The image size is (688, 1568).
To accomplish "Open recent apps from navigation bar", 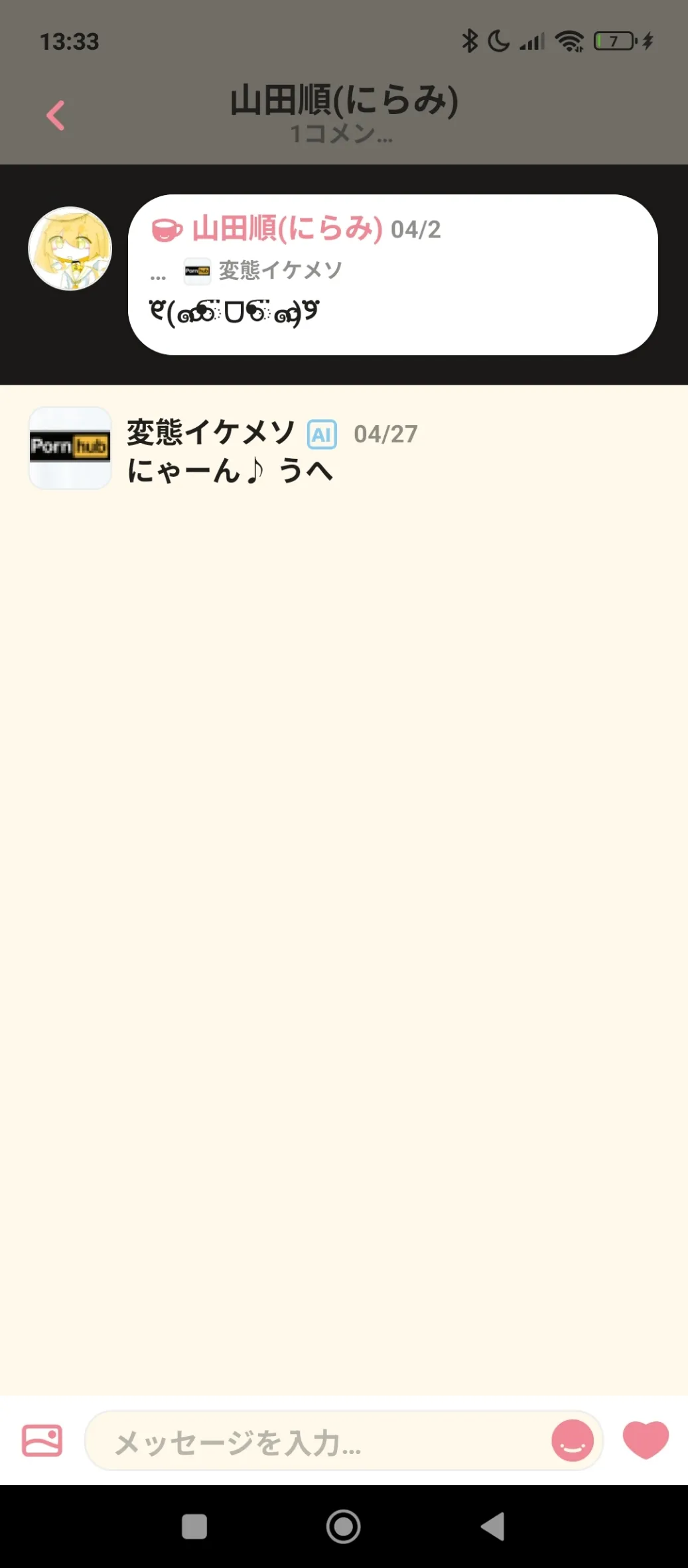I will click(194, 1526).
